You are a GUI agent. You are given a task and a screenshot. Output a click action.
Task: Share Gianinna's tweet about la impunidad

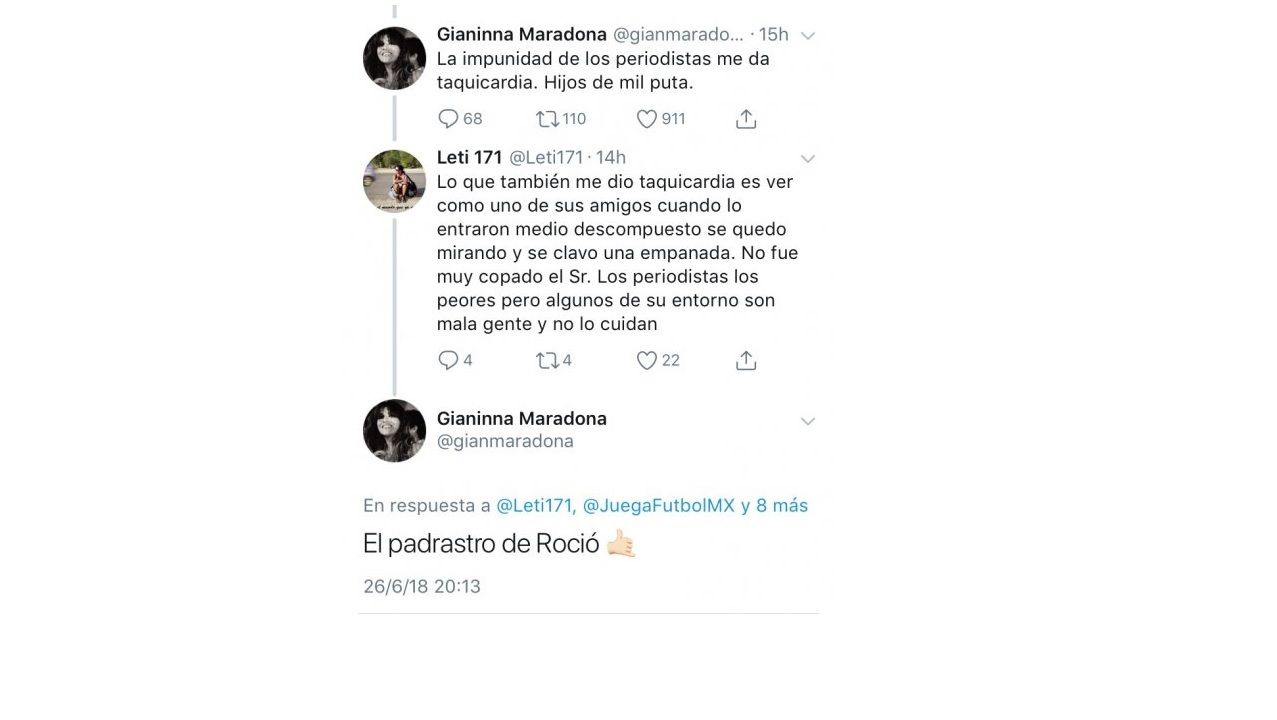coord(746,119)
